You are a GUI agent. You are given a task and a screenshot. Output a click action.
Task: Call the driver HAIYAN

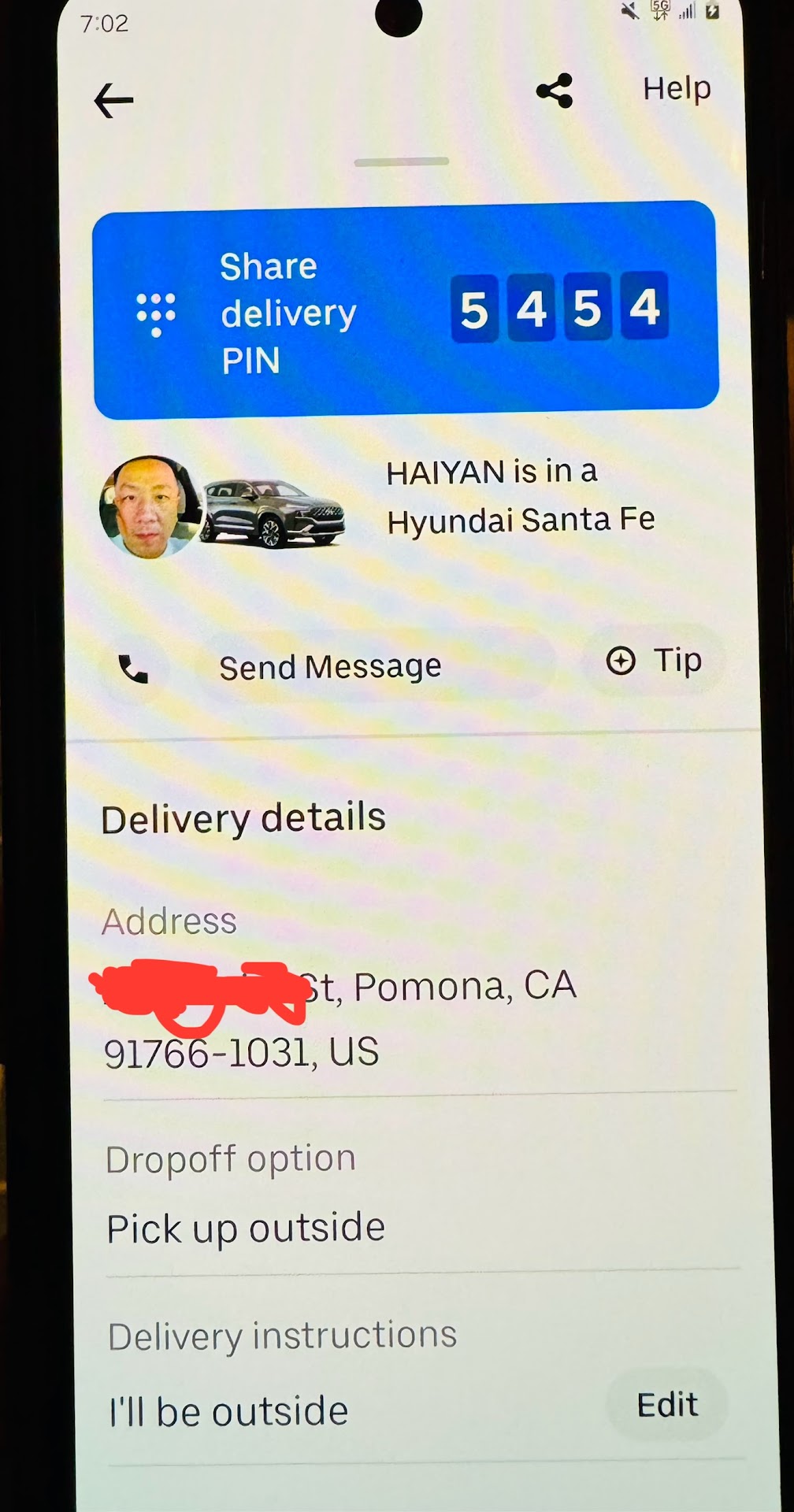tap(133, 669)
